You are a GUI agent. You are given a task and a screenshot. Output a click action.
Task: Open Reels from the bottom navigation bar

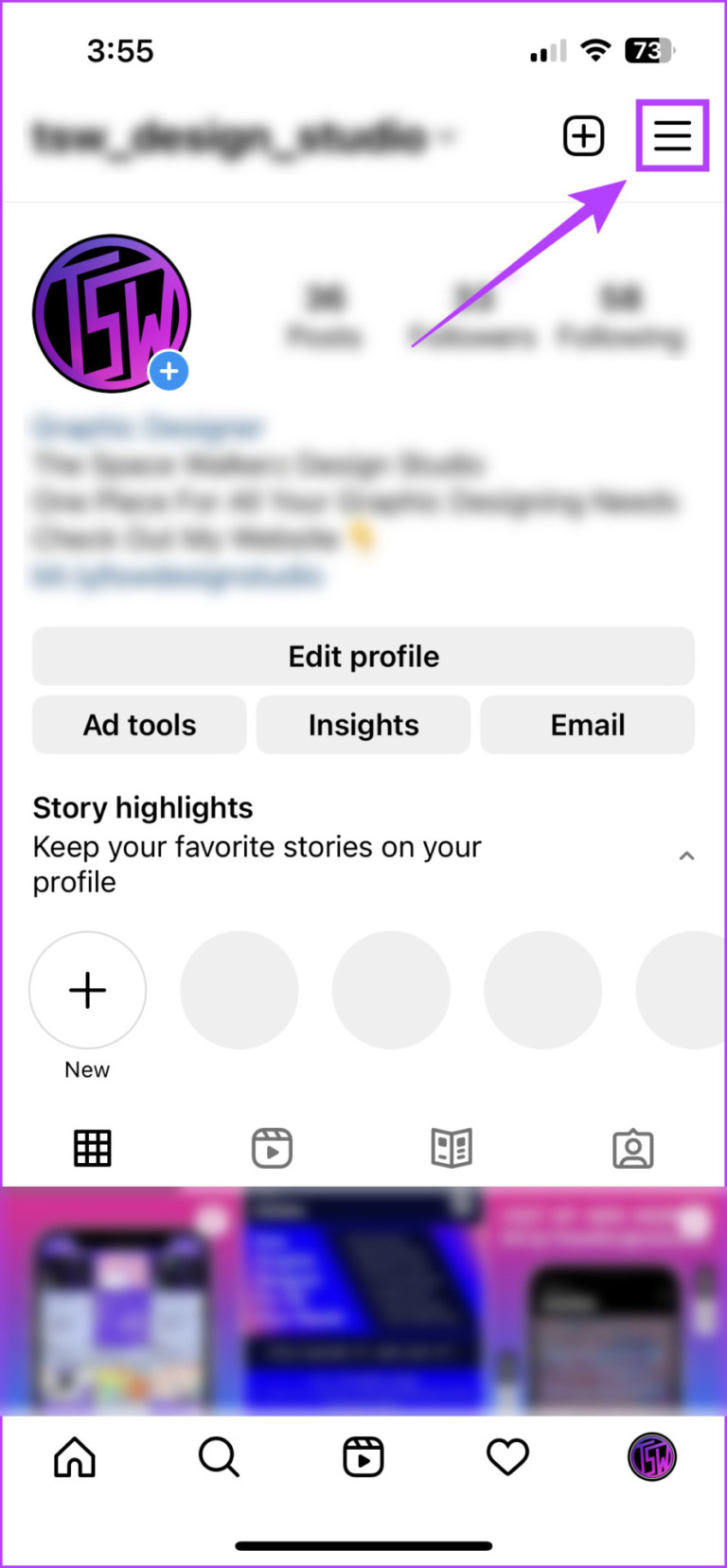pos(363,1457)
